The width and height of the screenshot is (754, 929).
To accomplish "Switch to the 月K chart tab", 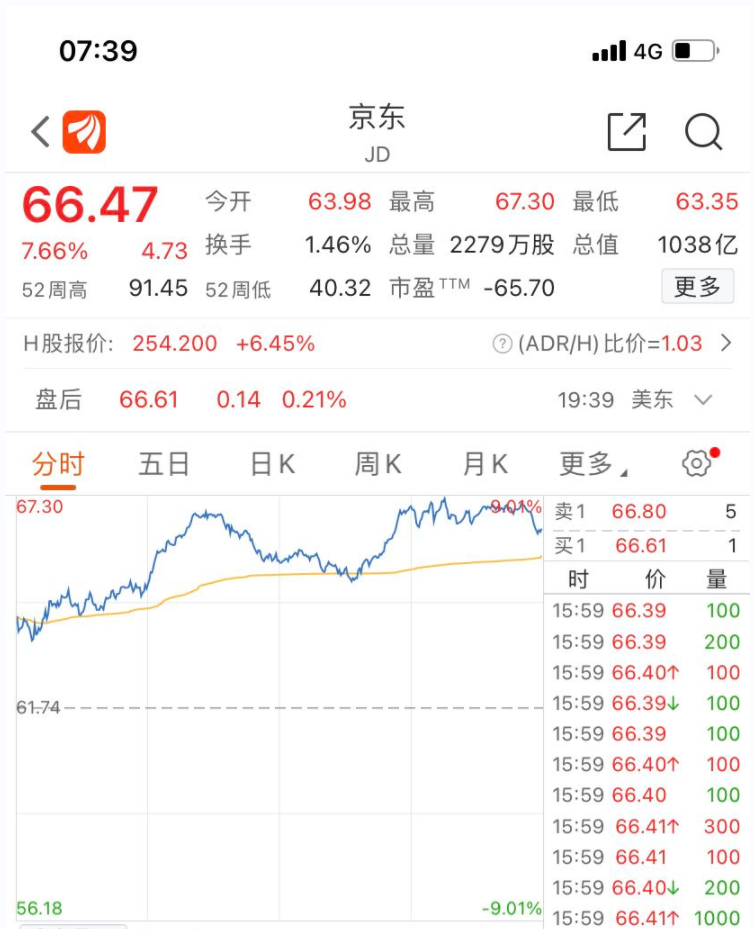I will (485, 464).
